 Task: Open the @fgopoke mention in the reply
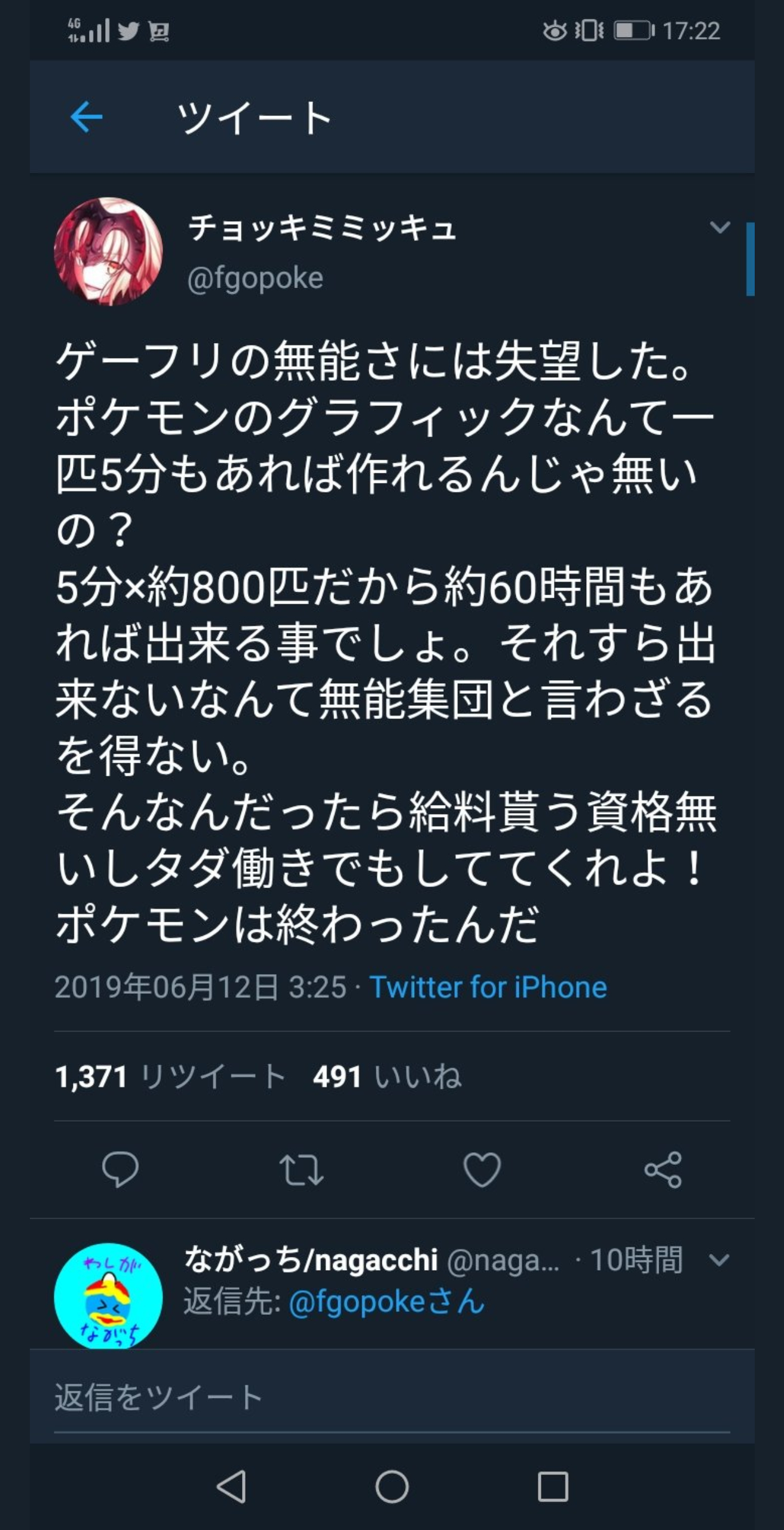tap(386, 1302)
